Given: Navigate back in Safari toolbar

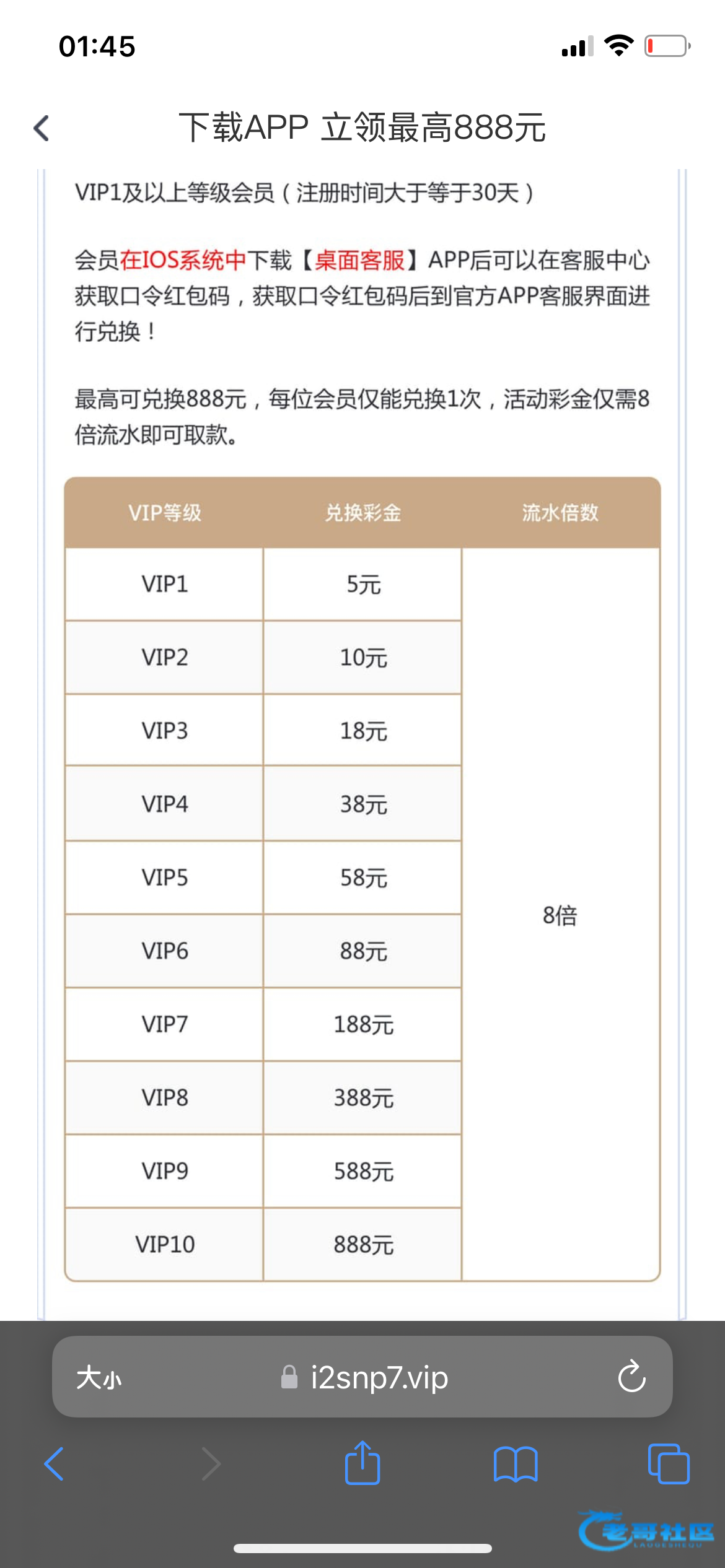Looking at the screenshot, I should [x=55, y=1464].
